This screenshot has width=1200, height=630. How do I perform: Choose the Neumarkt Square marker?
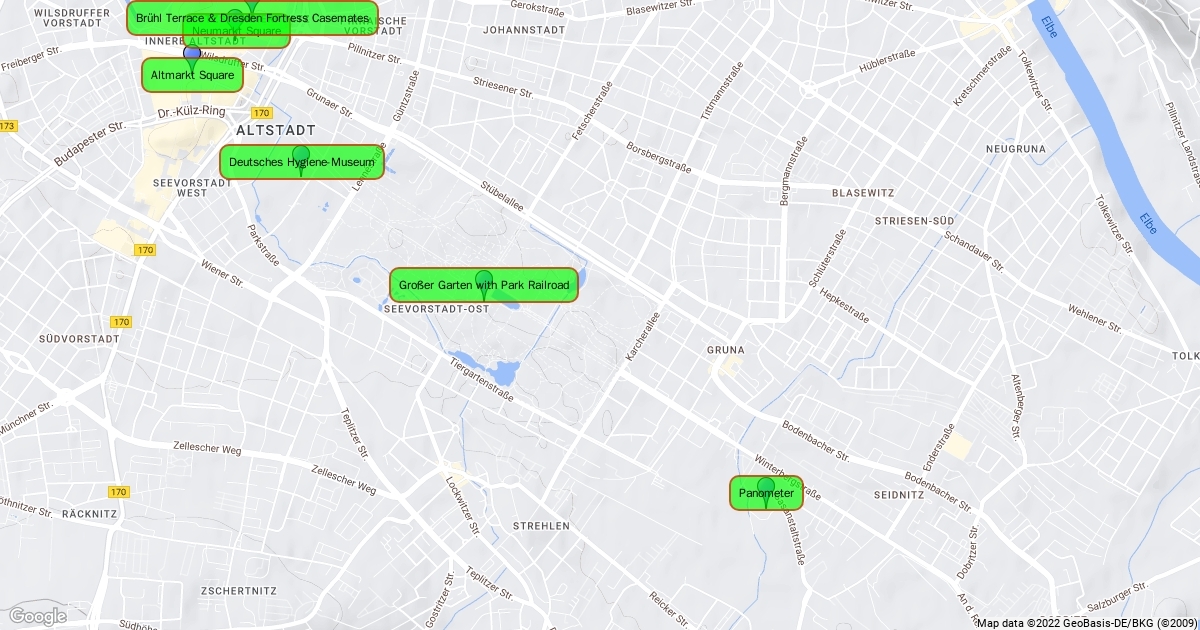tap(236, 41)
